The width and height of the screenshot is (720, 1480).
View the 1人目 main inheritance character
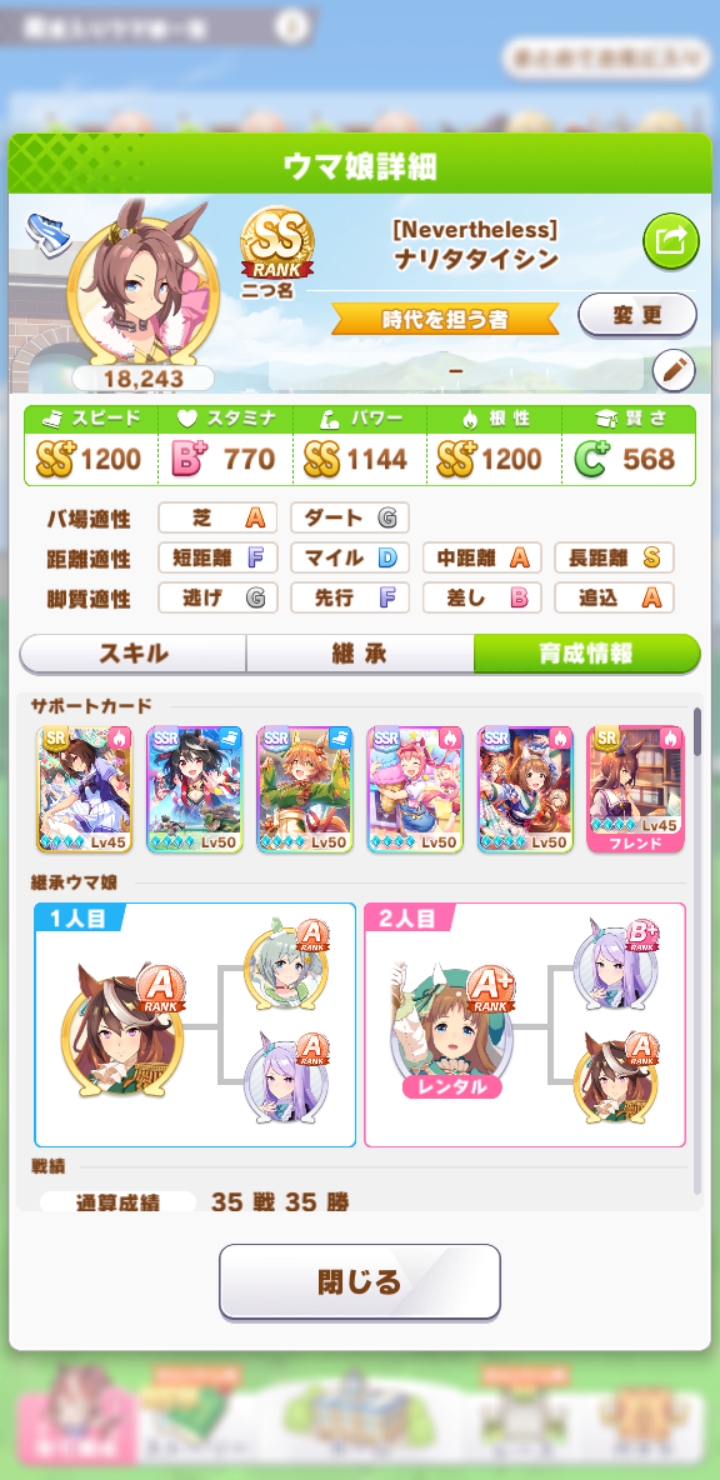[x=122, y=1030]
